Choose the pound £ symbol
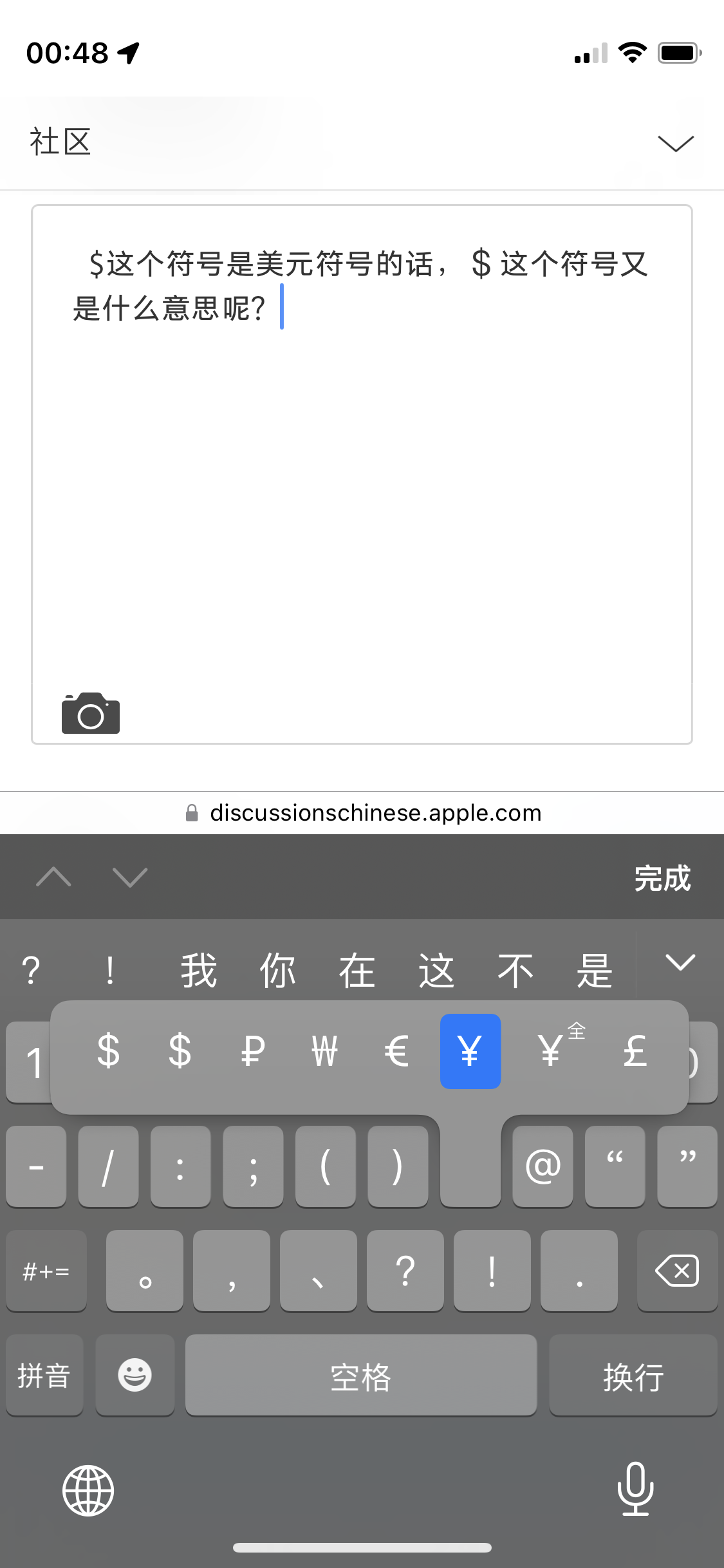This screenshot has width=724, height=1568. click(635, 1051)
